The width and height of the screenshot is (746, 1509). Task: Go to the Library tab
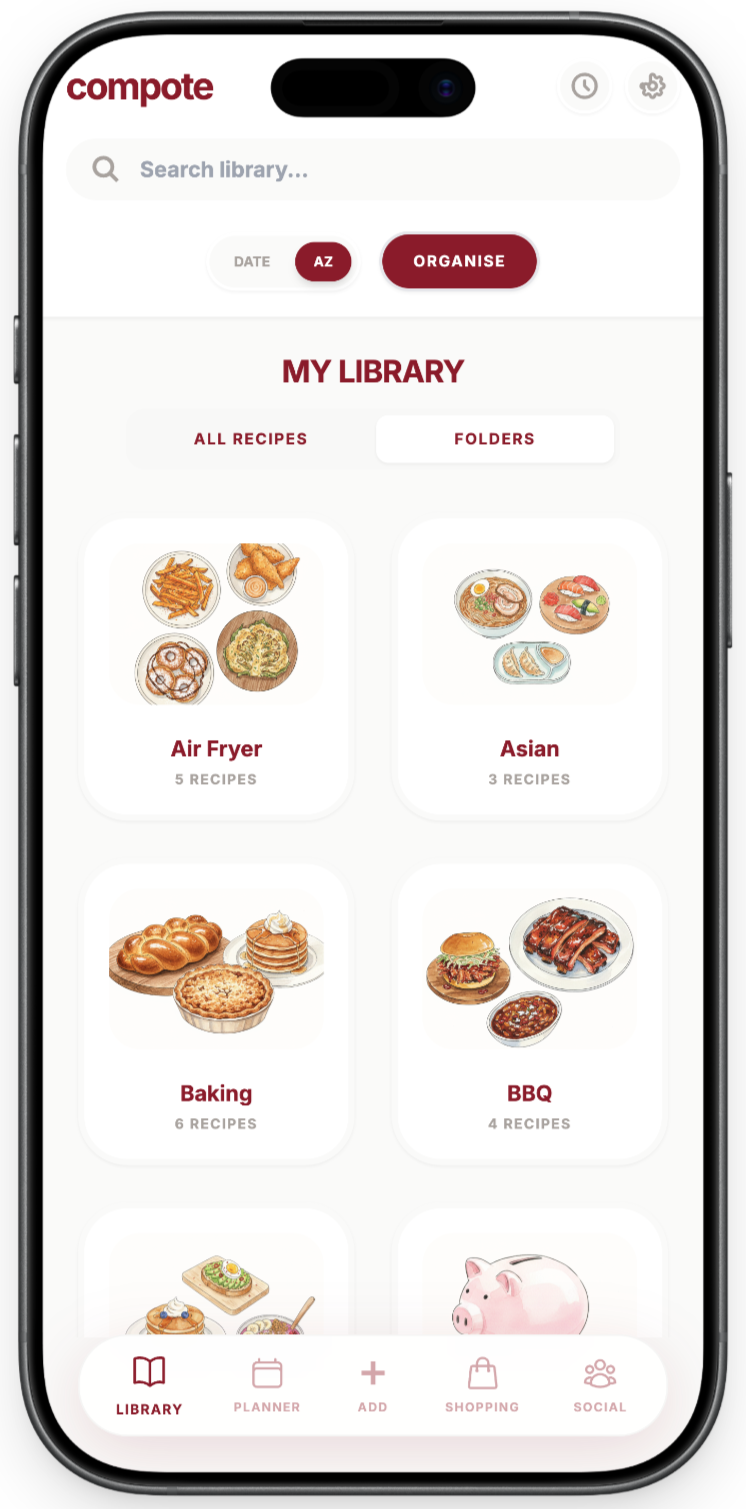[x=149, y=1386]
